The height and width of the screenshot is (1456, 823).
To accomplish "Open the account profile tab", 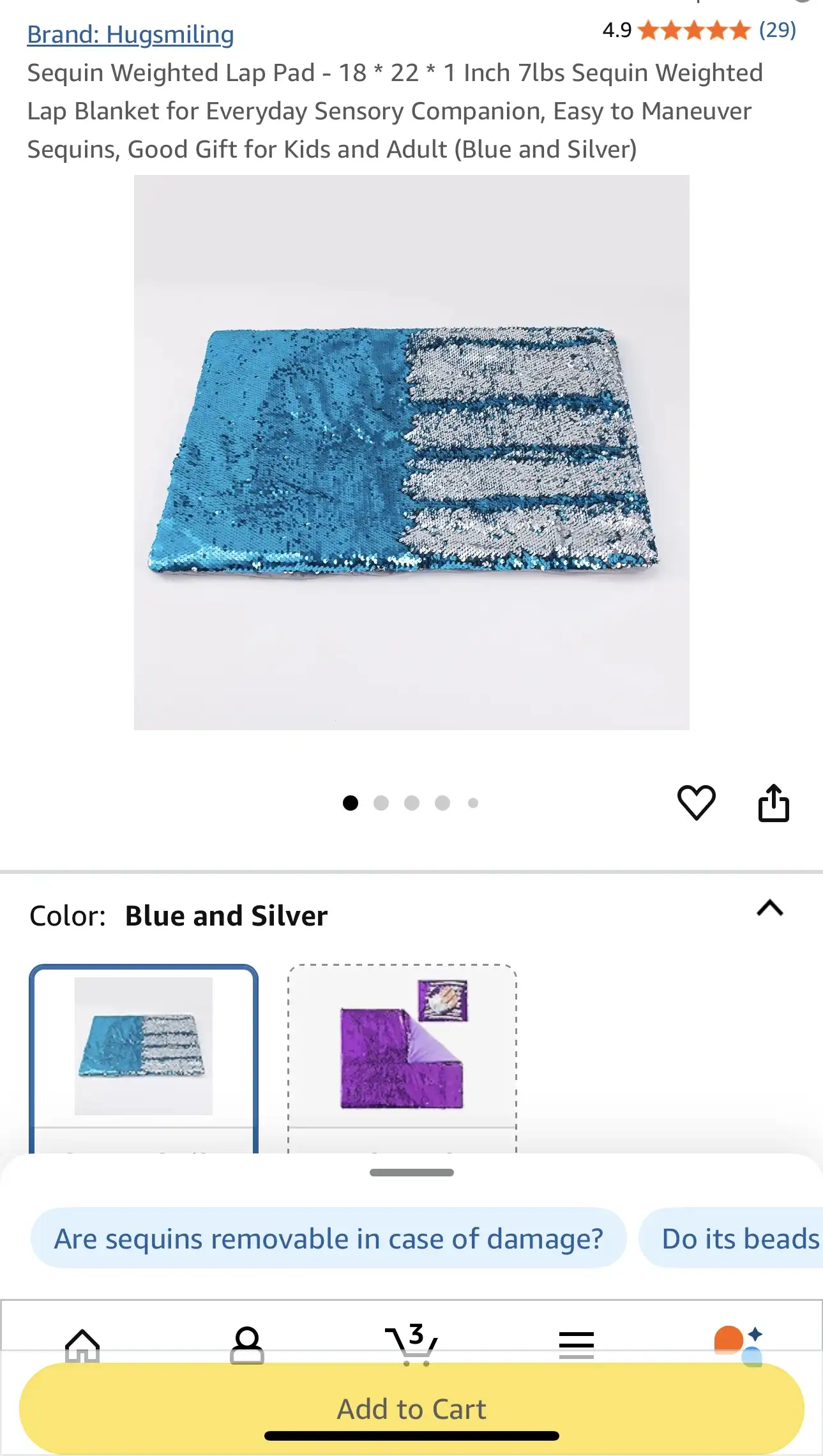I will 247,1343.
